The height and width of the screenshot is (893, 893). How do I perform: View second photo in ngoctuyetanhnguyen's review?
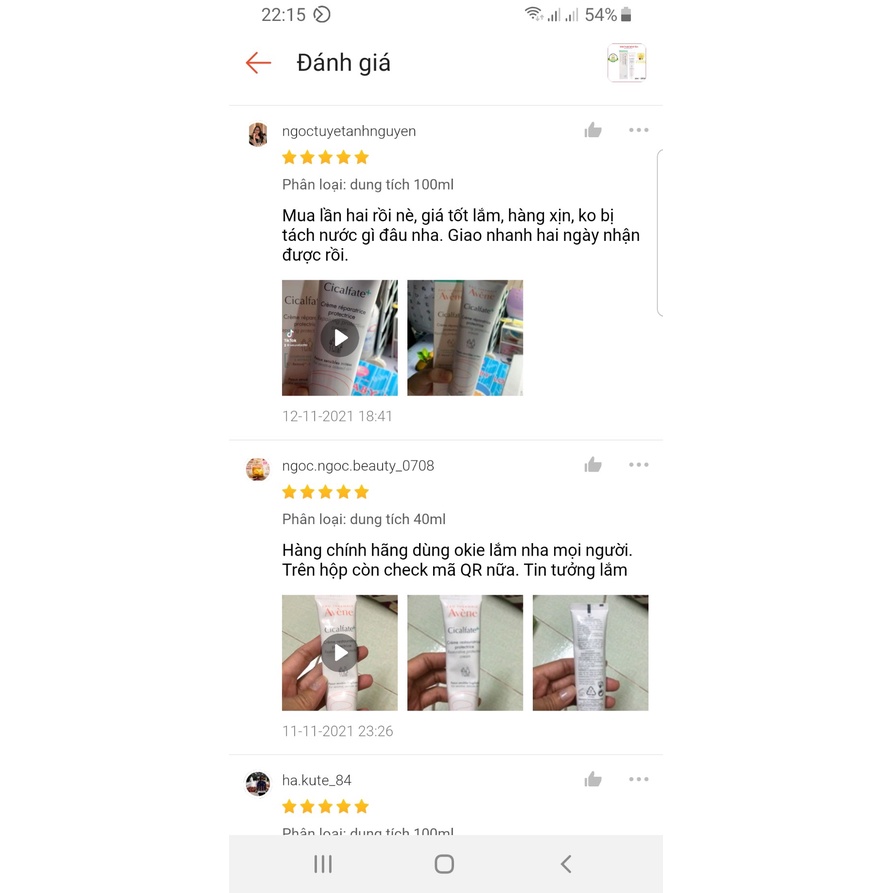(x=465, y=338)
